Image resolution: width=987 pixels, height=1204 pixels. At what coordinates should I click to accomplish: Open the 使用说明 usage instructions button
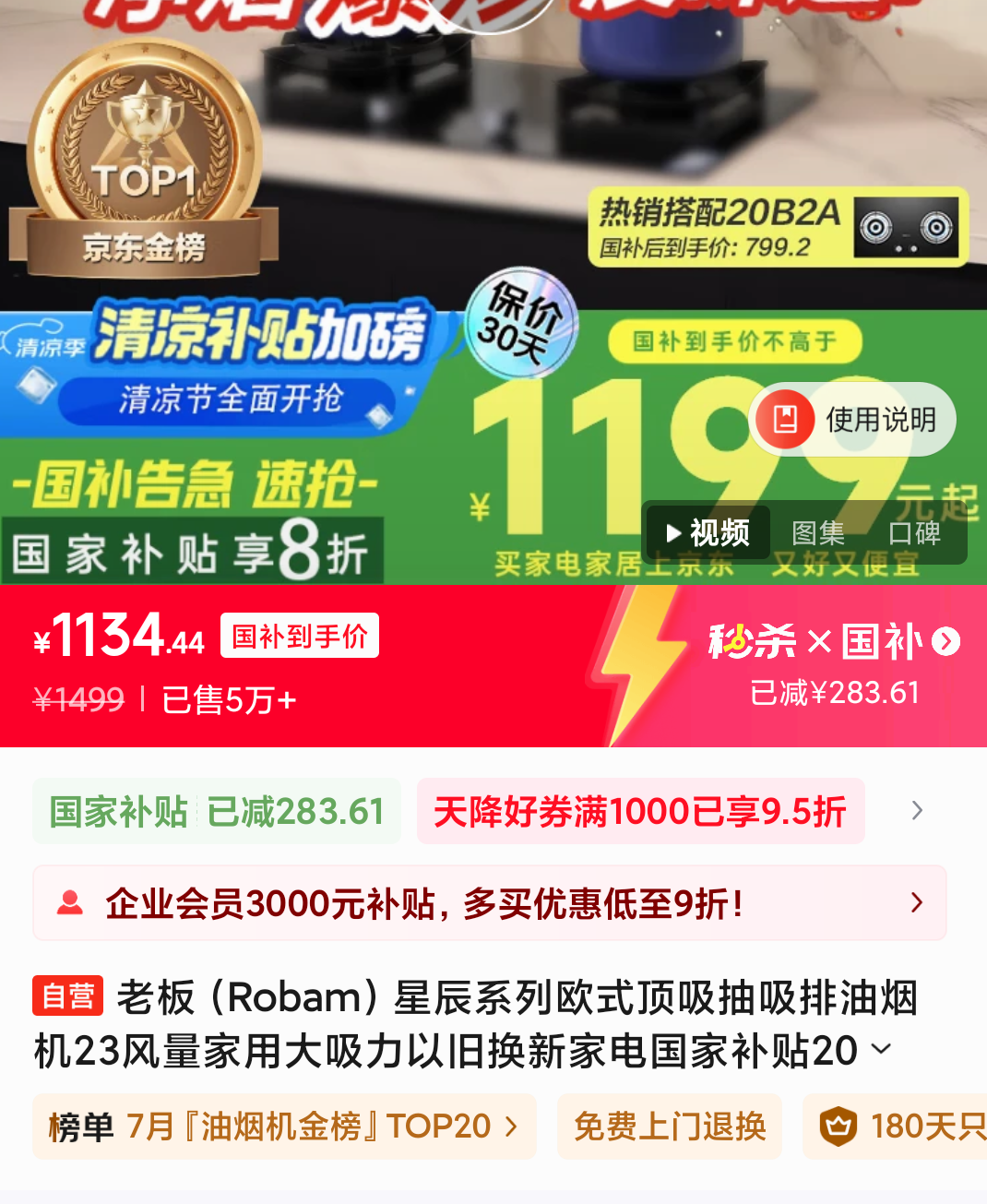pyautogui.click(x=852, y=420)
